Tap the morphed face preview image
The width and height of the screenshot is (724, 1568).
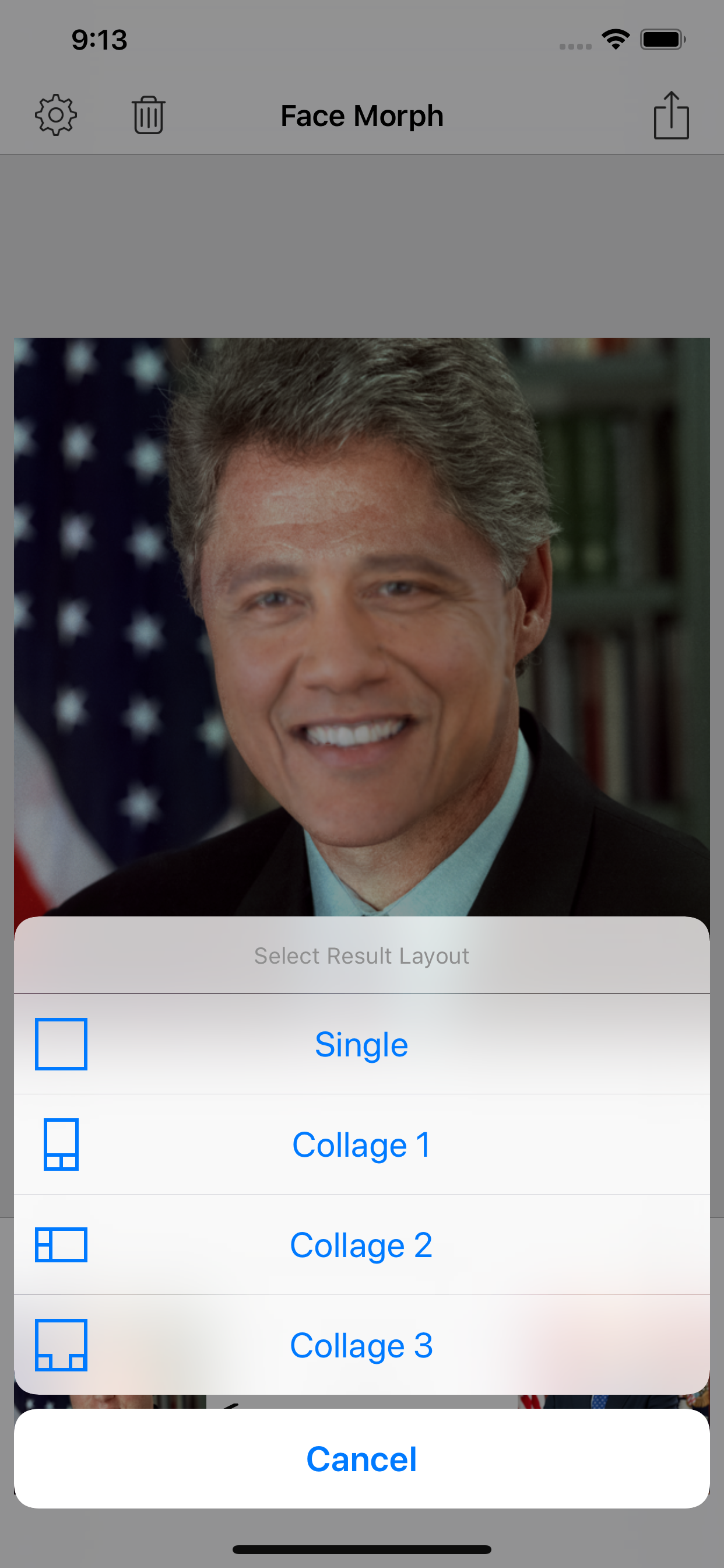[361, 608]
